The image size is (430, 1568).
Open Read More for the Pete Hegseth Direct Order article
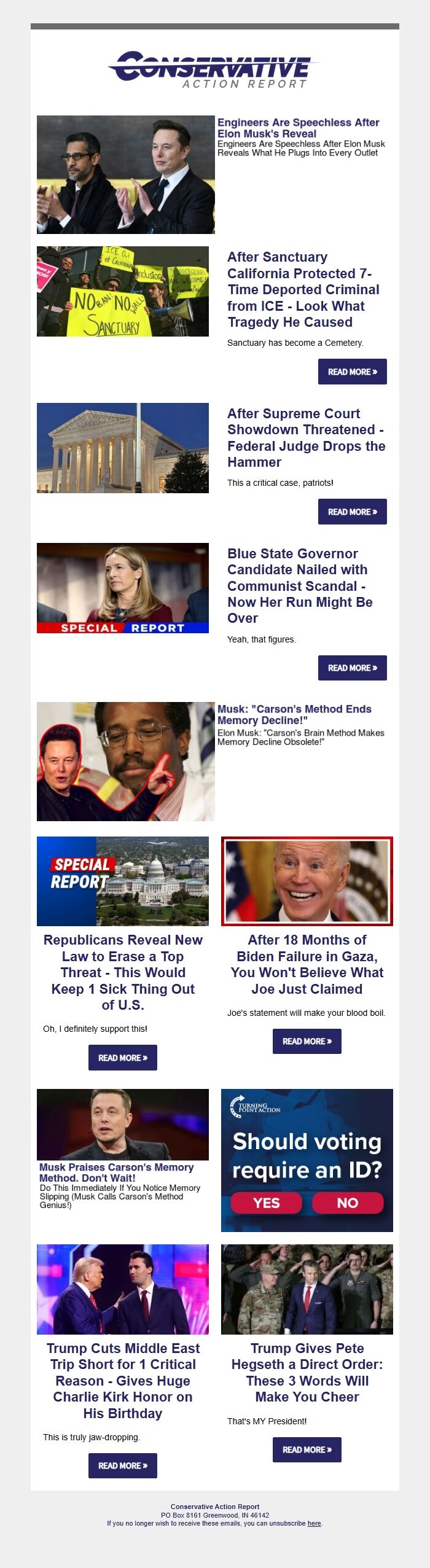pos(307,1449)
